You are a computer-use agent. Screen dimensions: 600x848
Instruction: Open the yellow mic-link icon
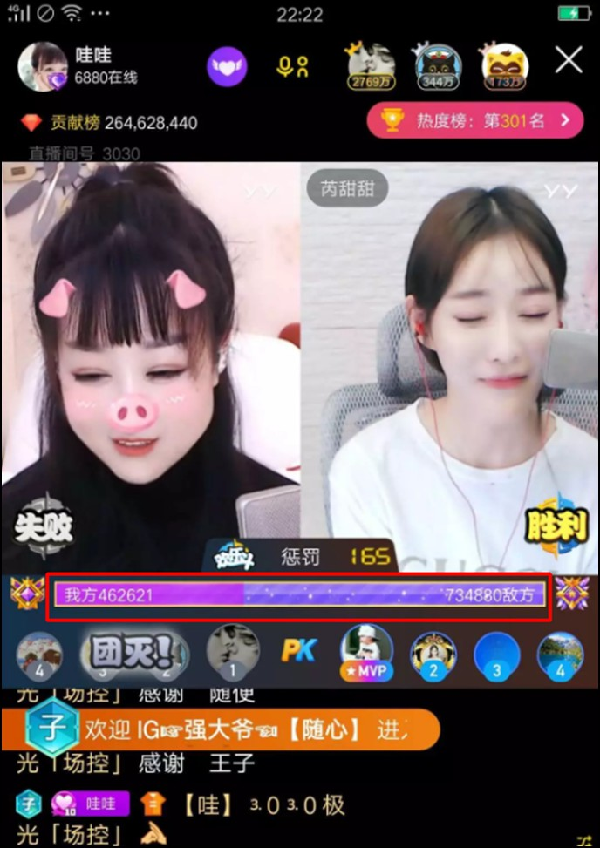click(x=292, y=67)
